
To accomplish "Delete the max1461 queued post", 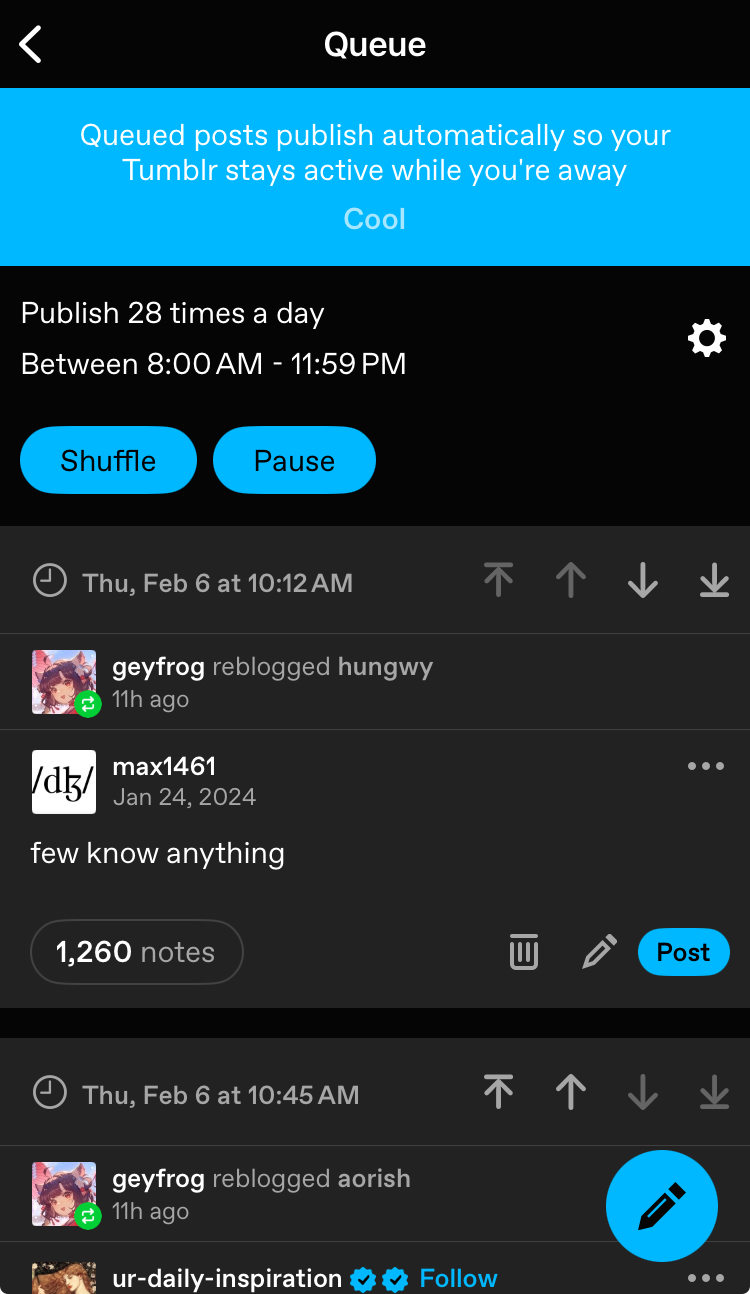I will 524,952.
